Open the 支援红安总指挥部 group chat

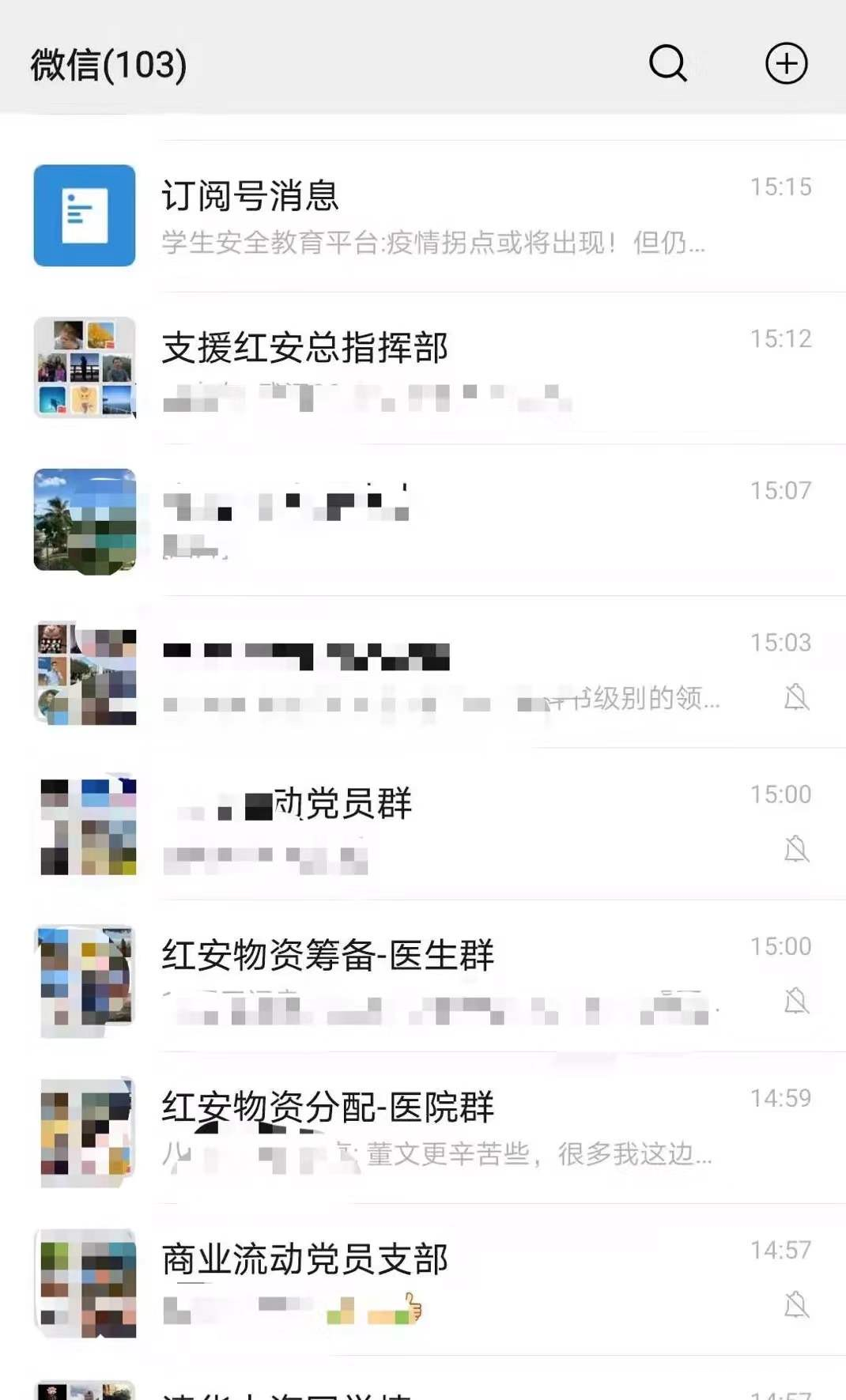coord(427,368)
